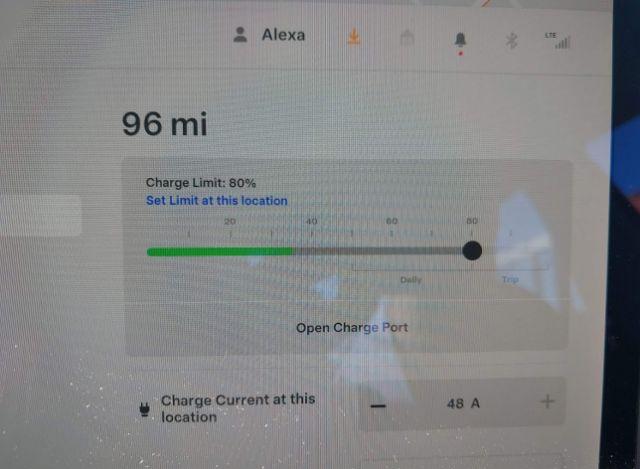
Task: Tap Open Charge Port
Action: (x=351, y=327)
